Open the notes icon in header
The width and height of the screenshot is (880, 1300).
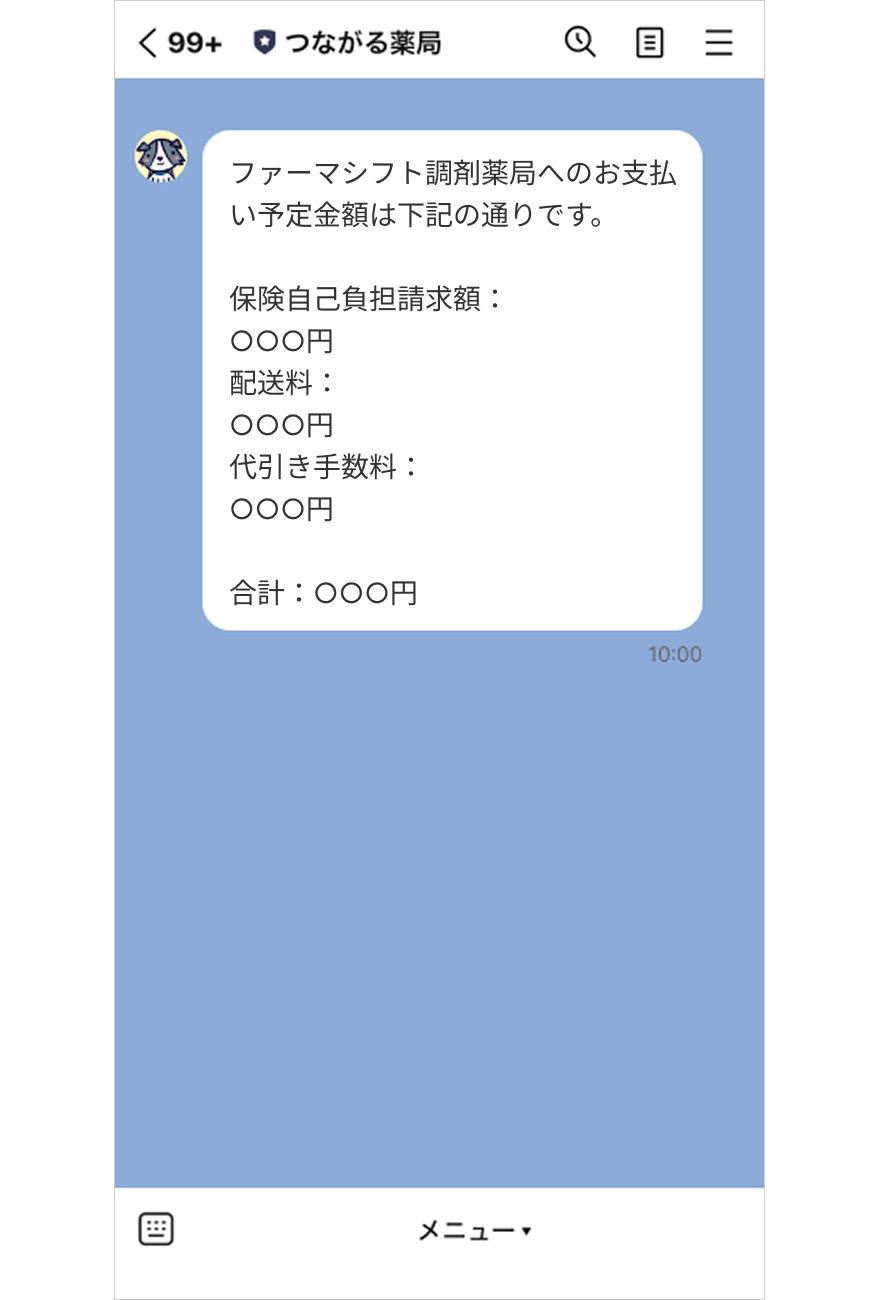pyautogui.click(x=650, y=43)
